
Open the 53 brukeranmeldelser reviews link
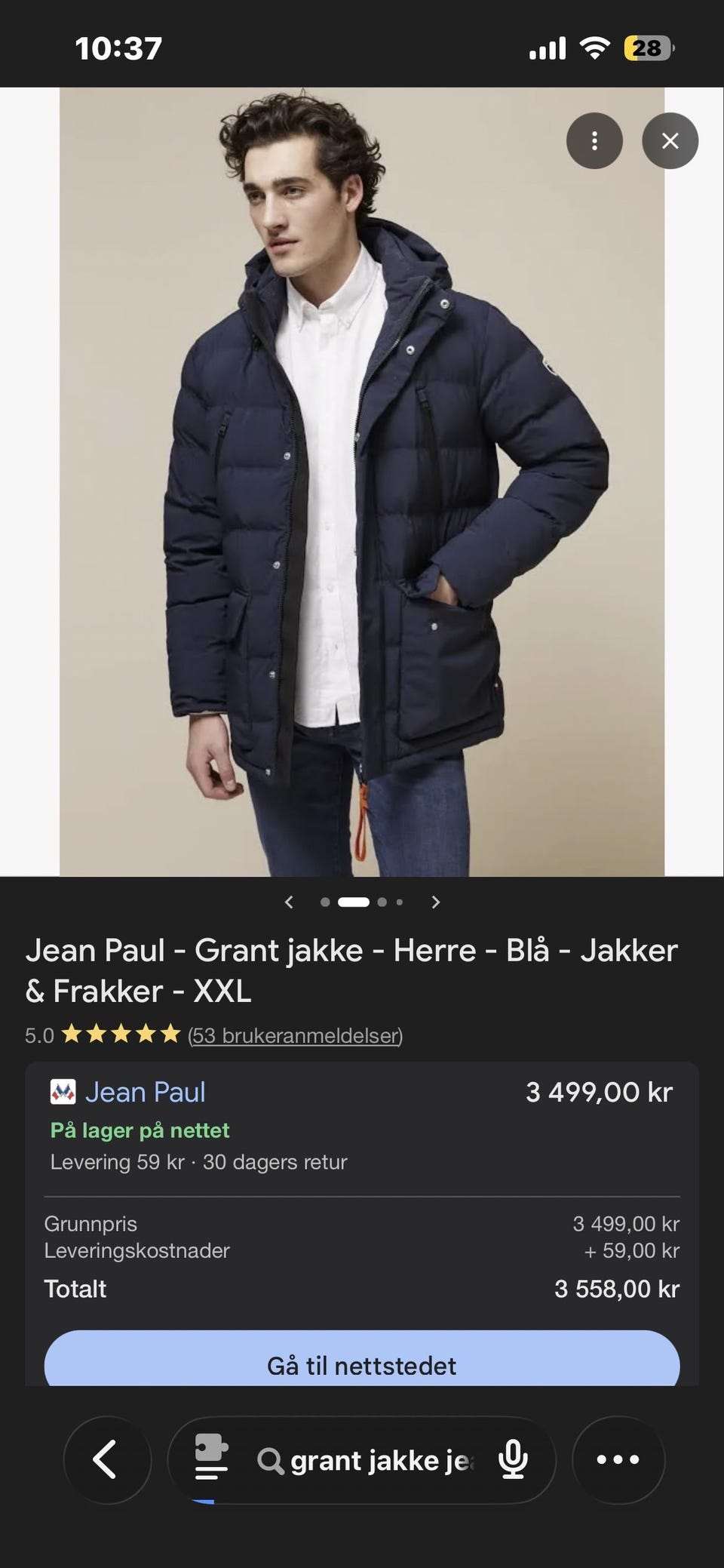point(294,1036)
